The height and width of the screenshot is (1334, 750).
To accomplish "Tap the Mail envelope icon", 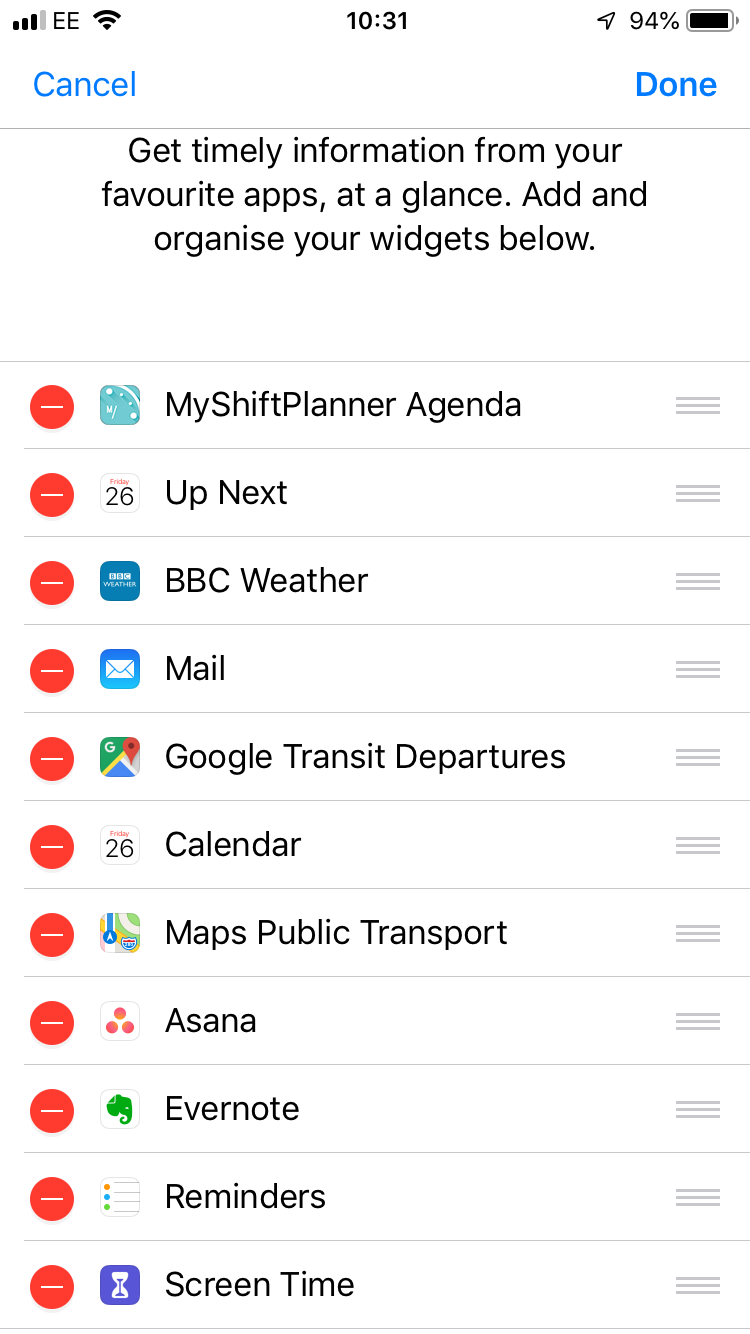I will [x=119, y=669].
